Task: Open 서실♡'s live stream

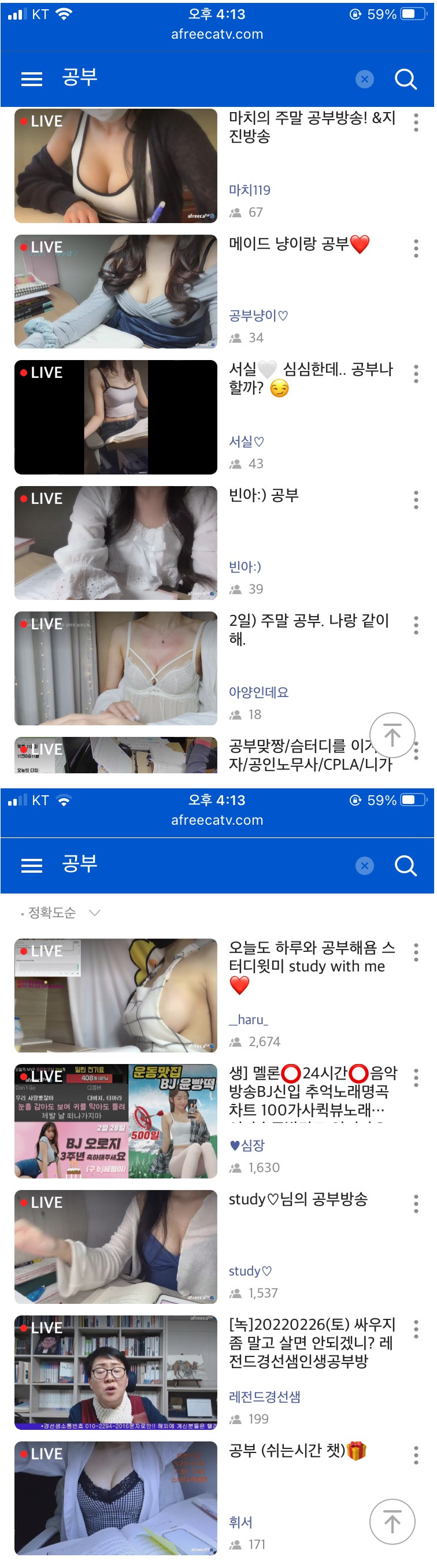Action: pos(116,417)
